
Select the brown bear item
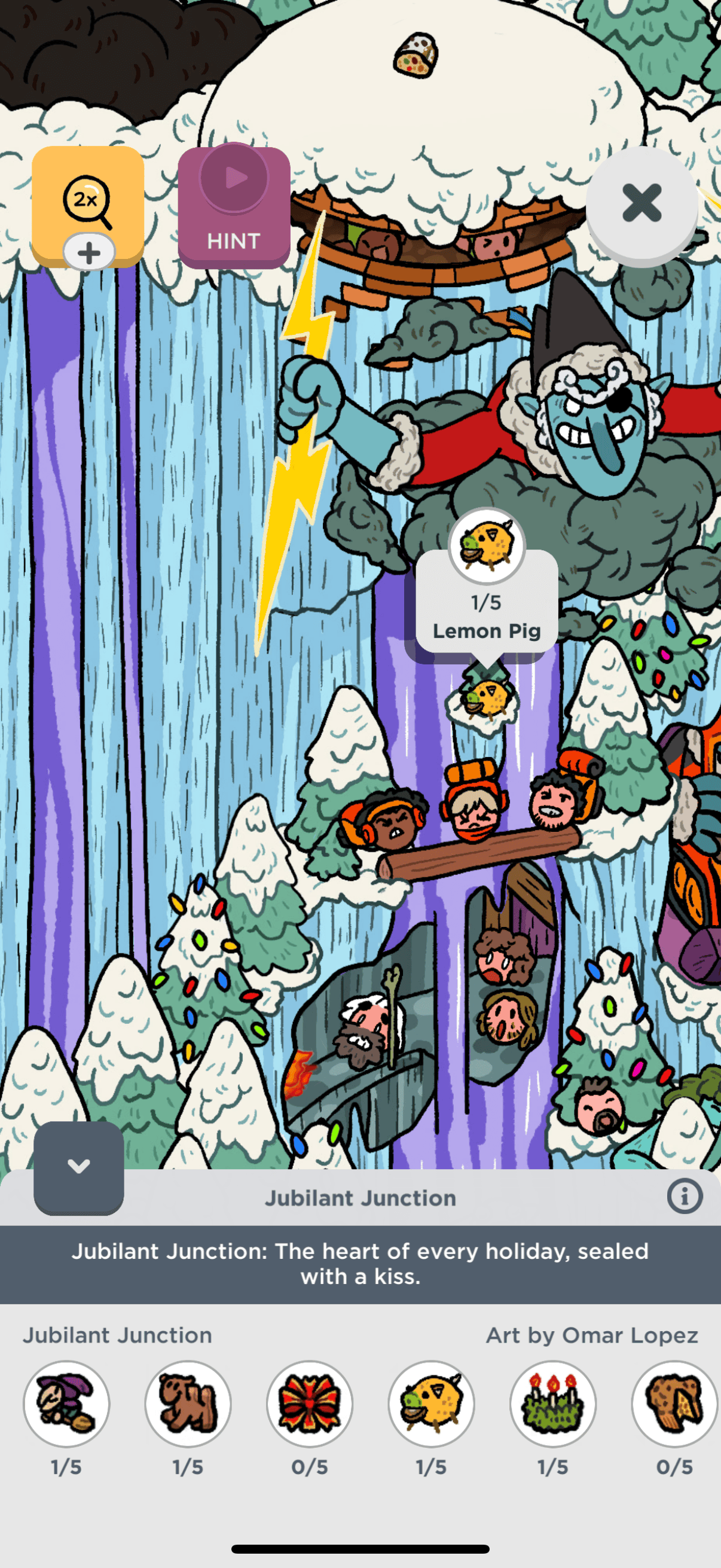(188, 1404)
